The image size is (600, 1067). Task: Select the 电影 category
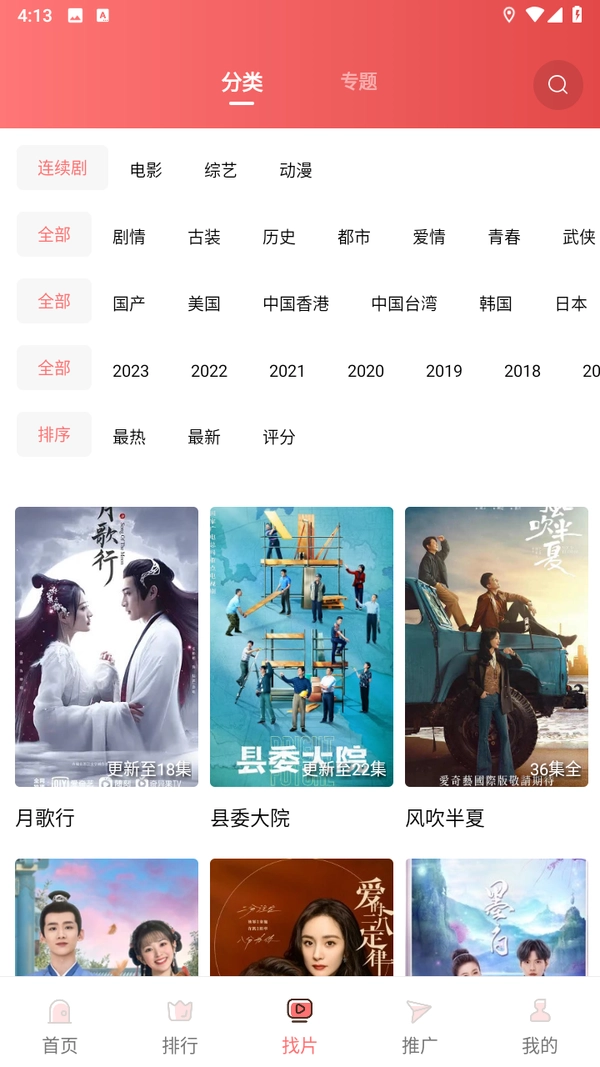click(x=146, y=170)
